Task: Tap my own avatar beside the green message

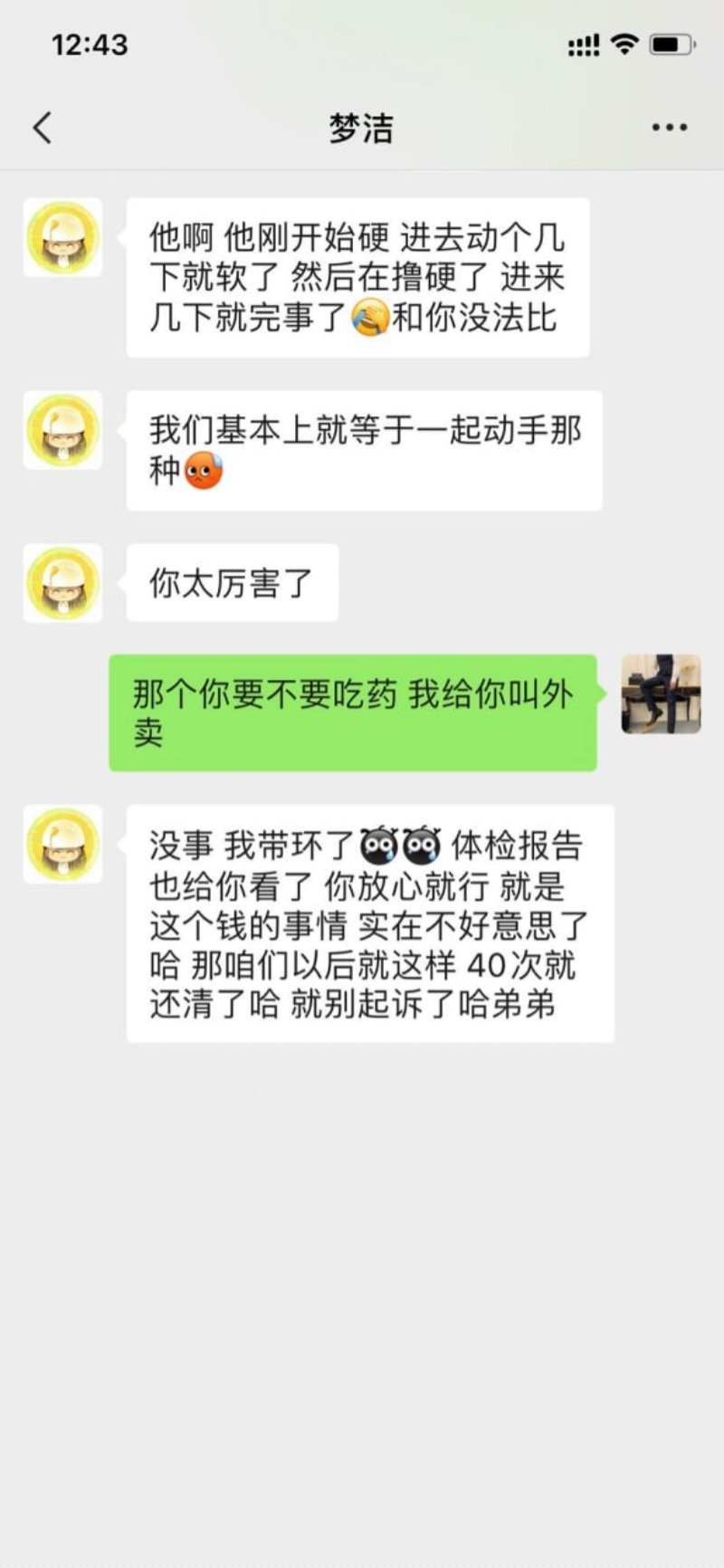Action: tap(661, 693)
